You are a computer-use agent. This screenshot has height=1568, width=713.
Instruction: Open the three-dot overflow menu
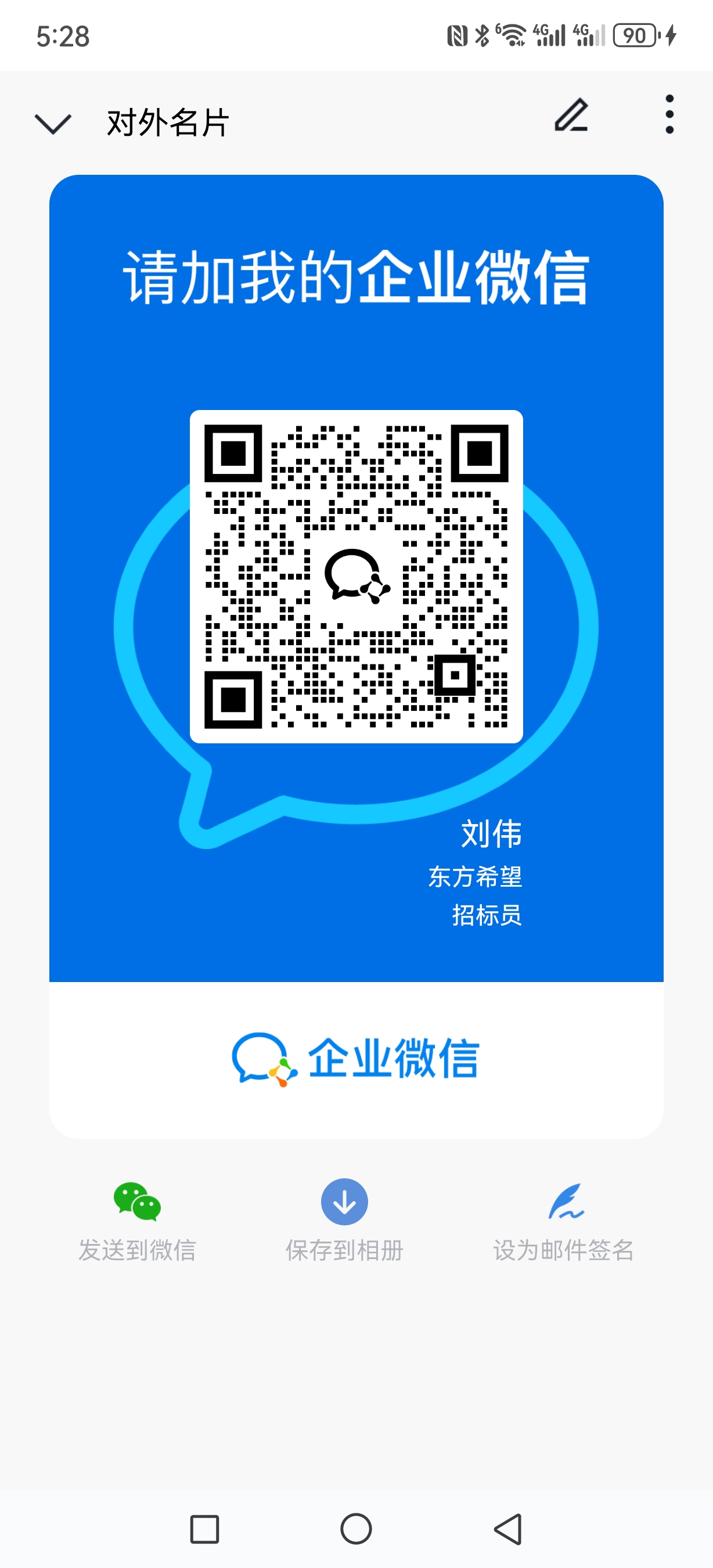[669, 114]
